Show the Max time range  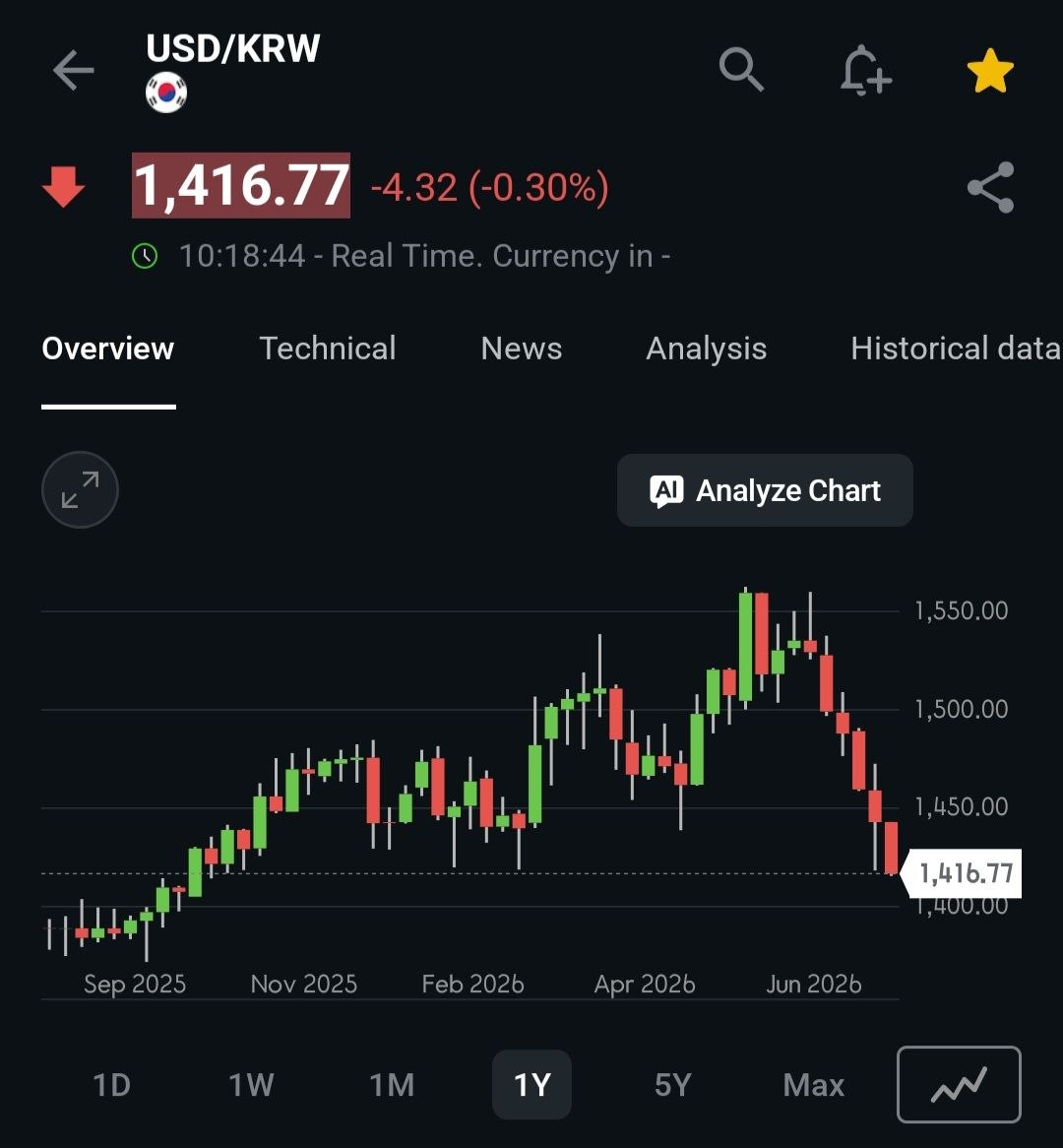pyautogui.click(x=813, y=1085)
